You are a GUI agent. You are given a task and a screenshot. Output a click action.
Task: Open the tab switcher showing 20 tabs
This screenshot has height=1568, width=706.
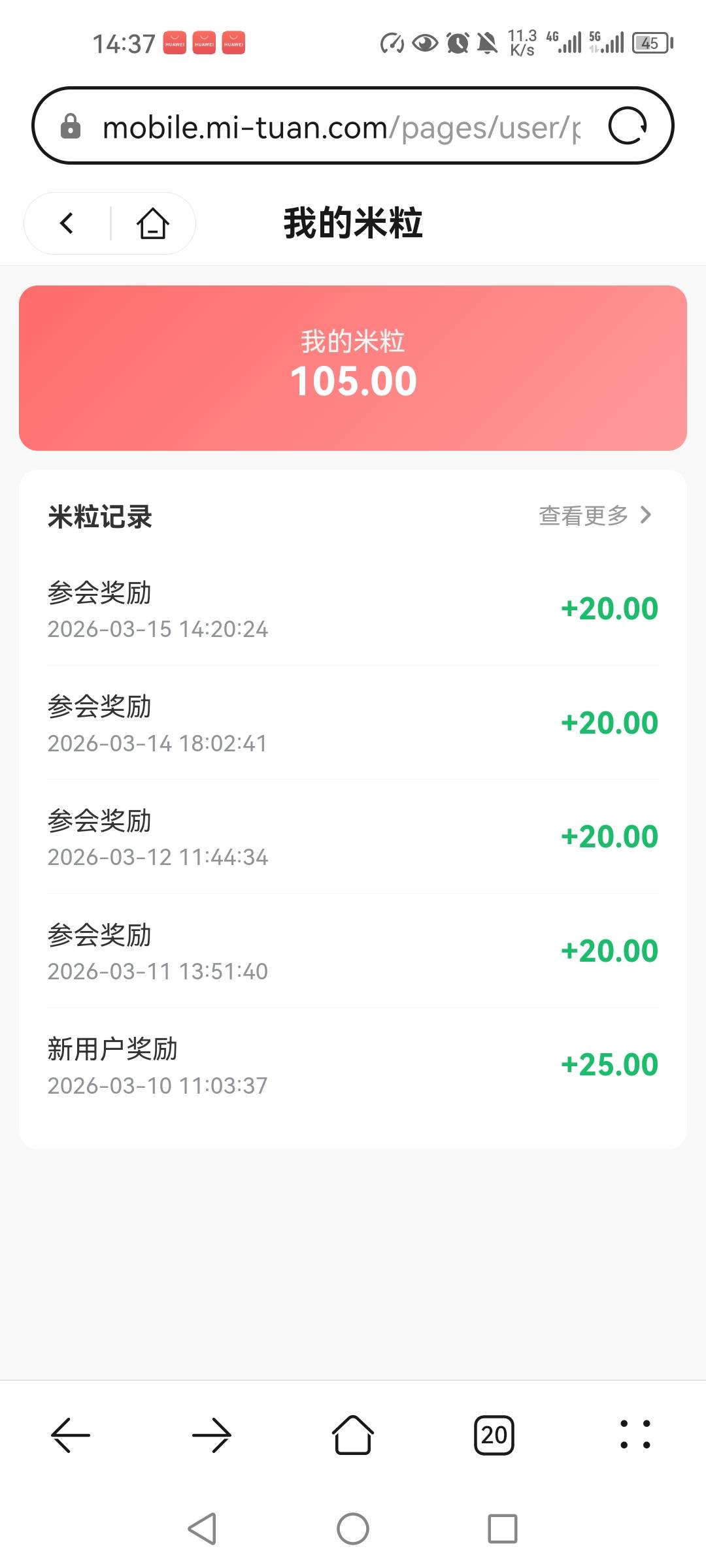494,1435
